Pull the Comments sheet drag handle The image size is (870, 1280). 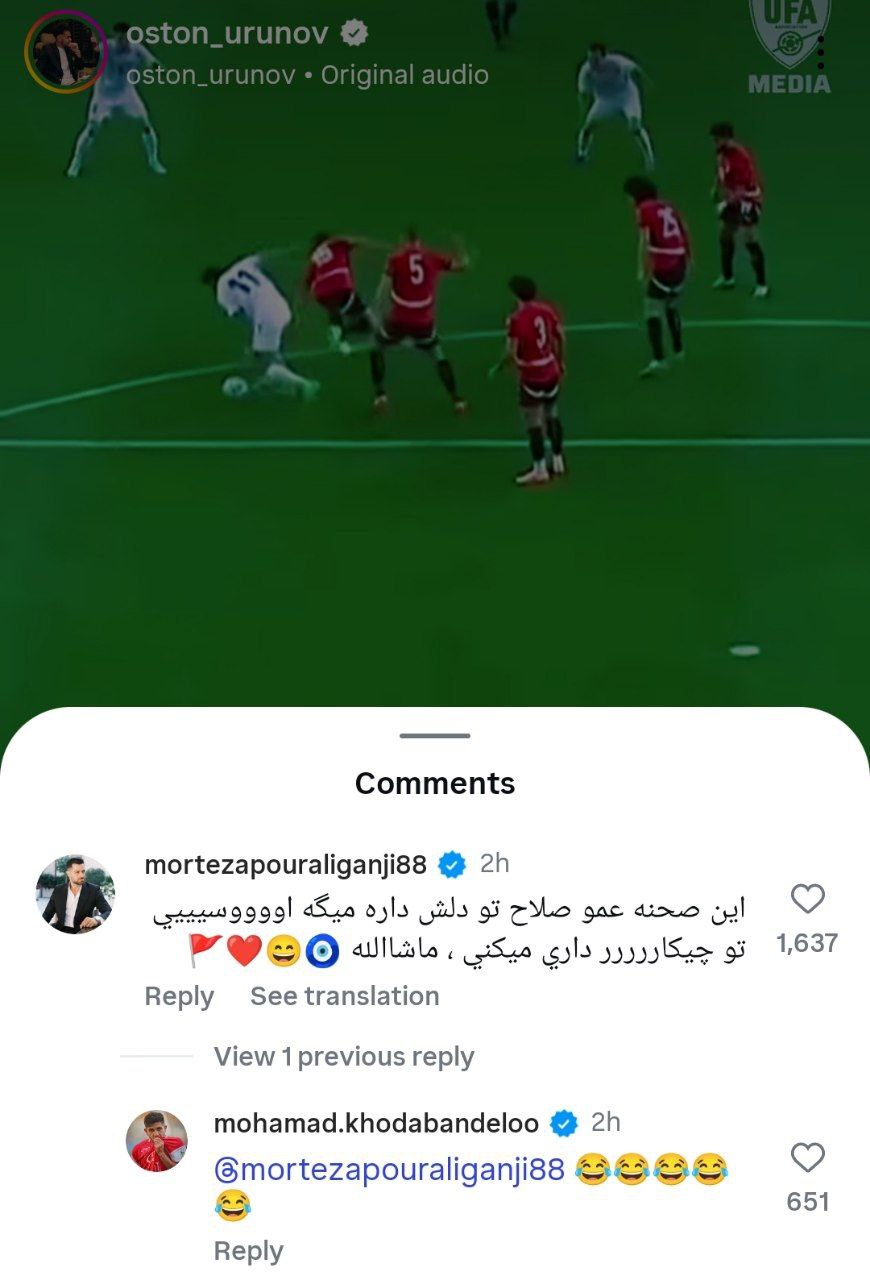coord(434,737)
